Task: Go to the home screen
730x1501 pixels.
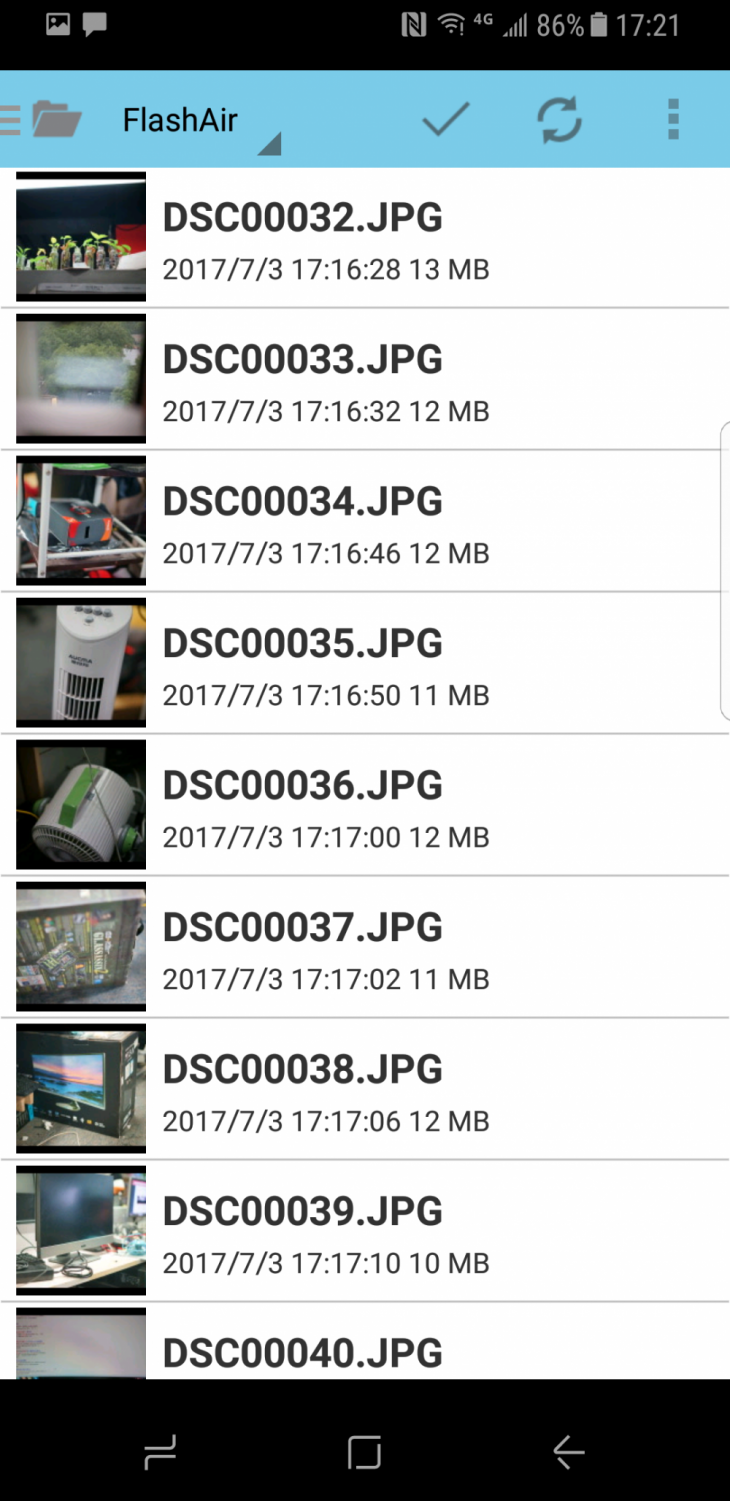Action: (x=364, y=1451)
